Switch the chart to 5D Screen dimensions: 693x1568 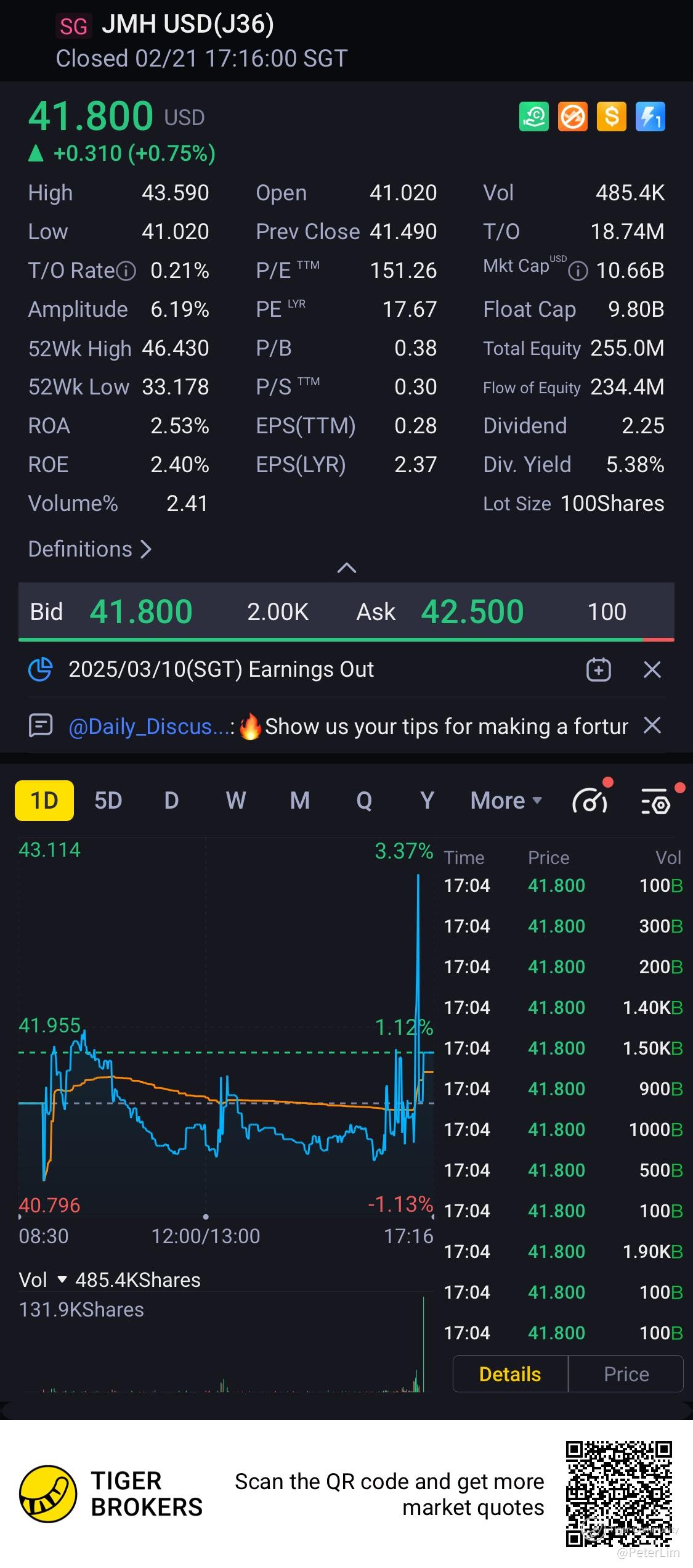click(108, 801)
